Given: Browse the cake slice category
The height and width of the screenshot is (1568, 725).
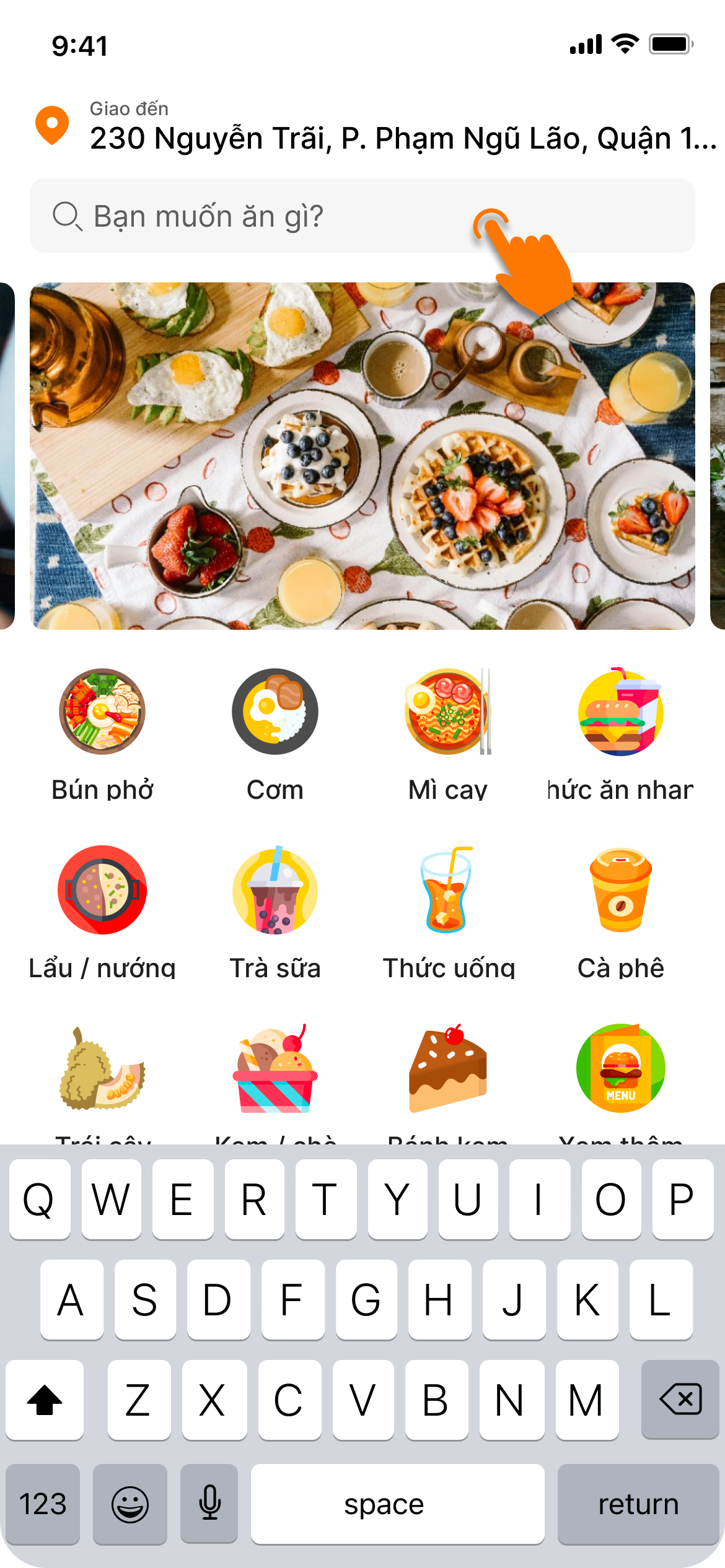Looking at the screenshot, I should coord(447,1068).
